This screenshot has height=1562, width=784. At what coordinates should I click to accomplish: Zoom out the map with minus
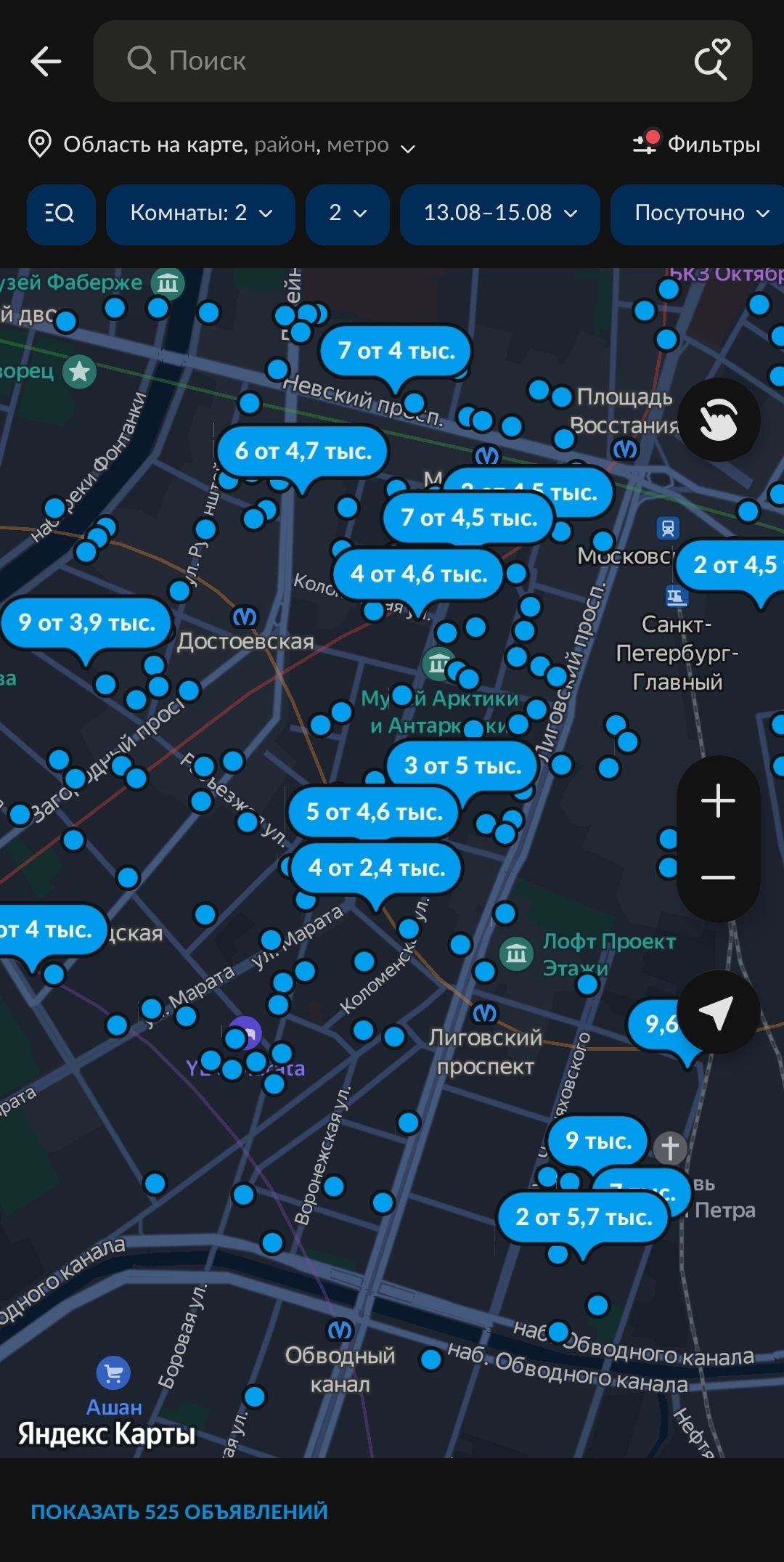pyautogui.click(x=718, y=877)
